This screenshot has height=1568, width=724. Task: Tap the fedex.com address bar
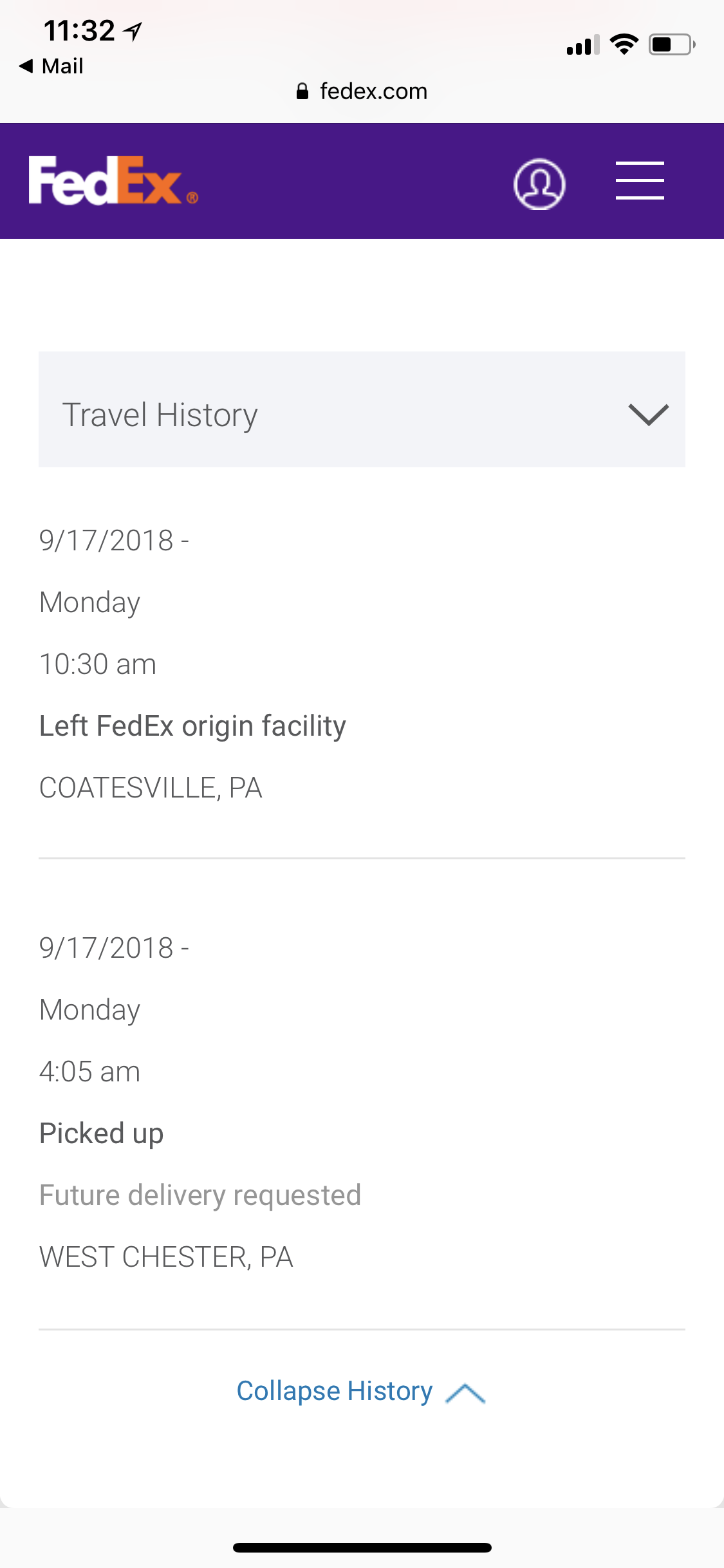tap(362, 91)
